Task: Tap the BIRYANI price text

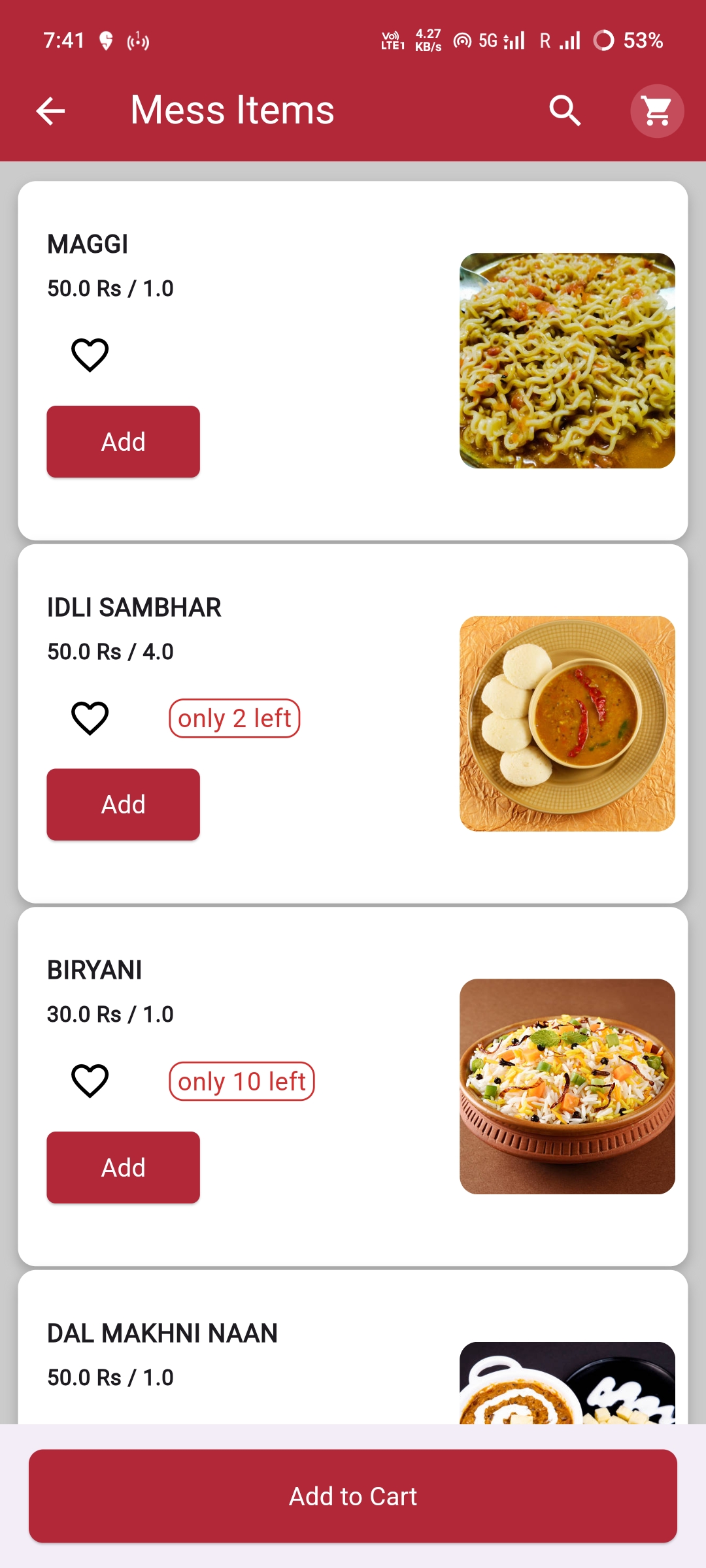Action: 110,1013
